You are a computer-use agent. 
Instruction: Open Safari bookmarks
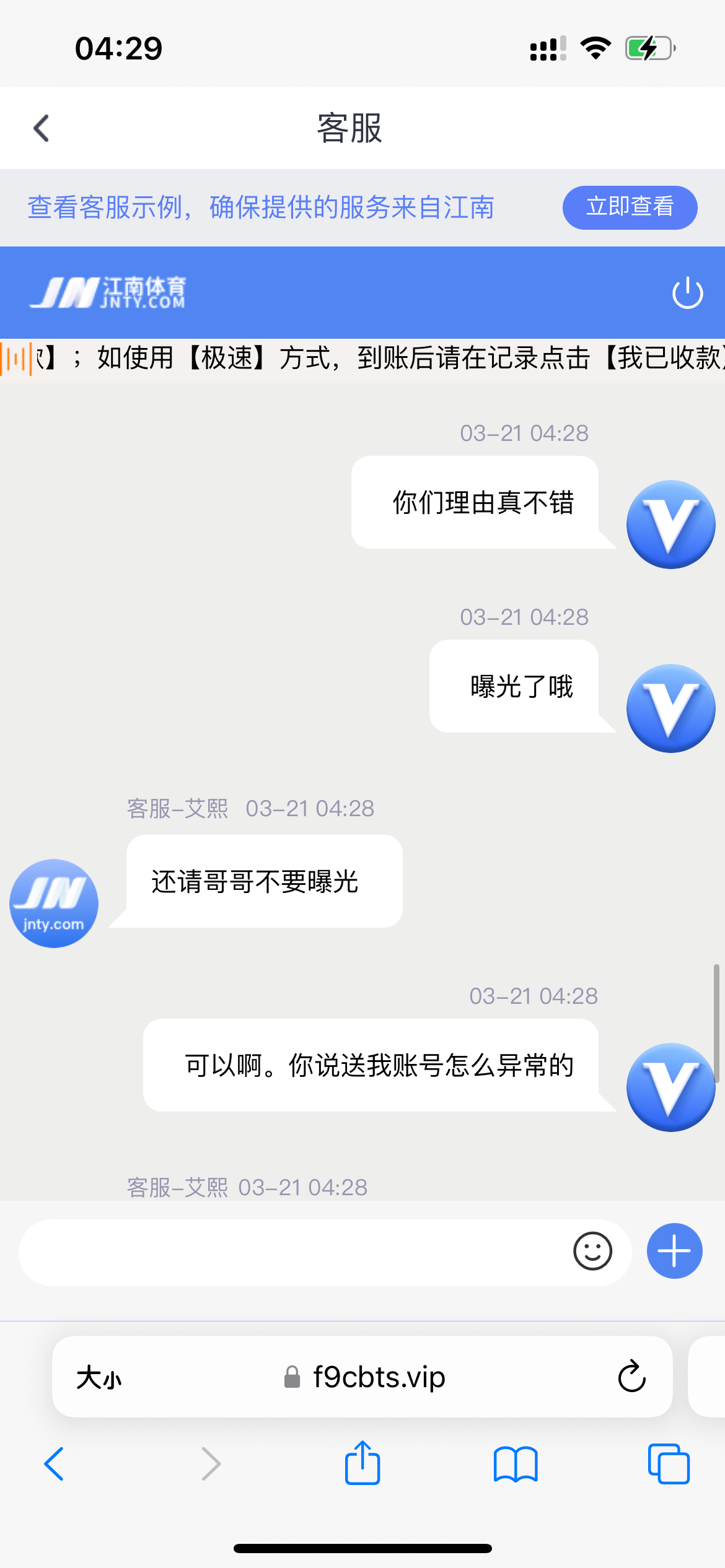coord(516,1464)
